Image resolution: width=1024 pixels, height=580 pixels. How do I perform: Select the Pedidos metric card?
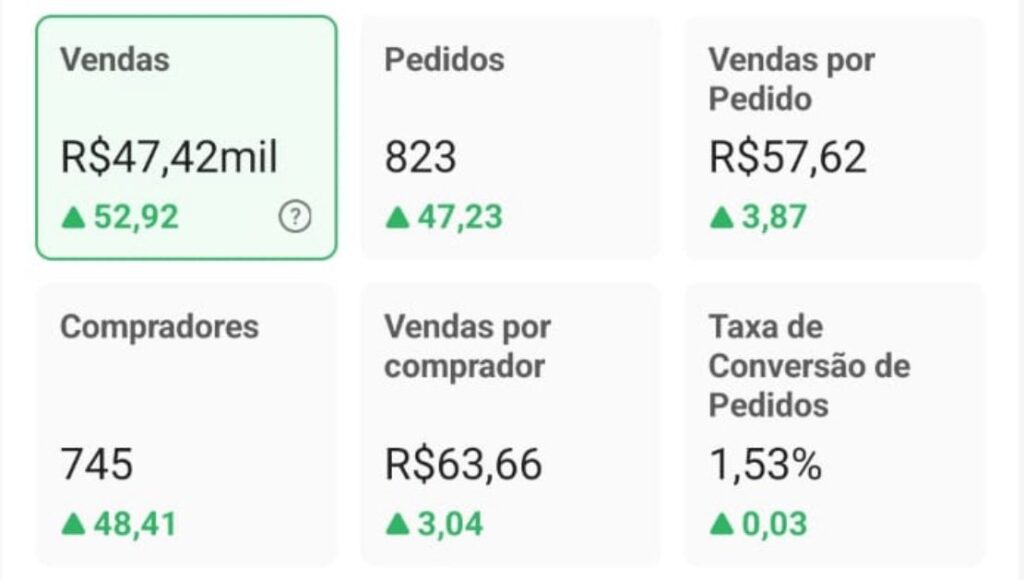[510, 138]
